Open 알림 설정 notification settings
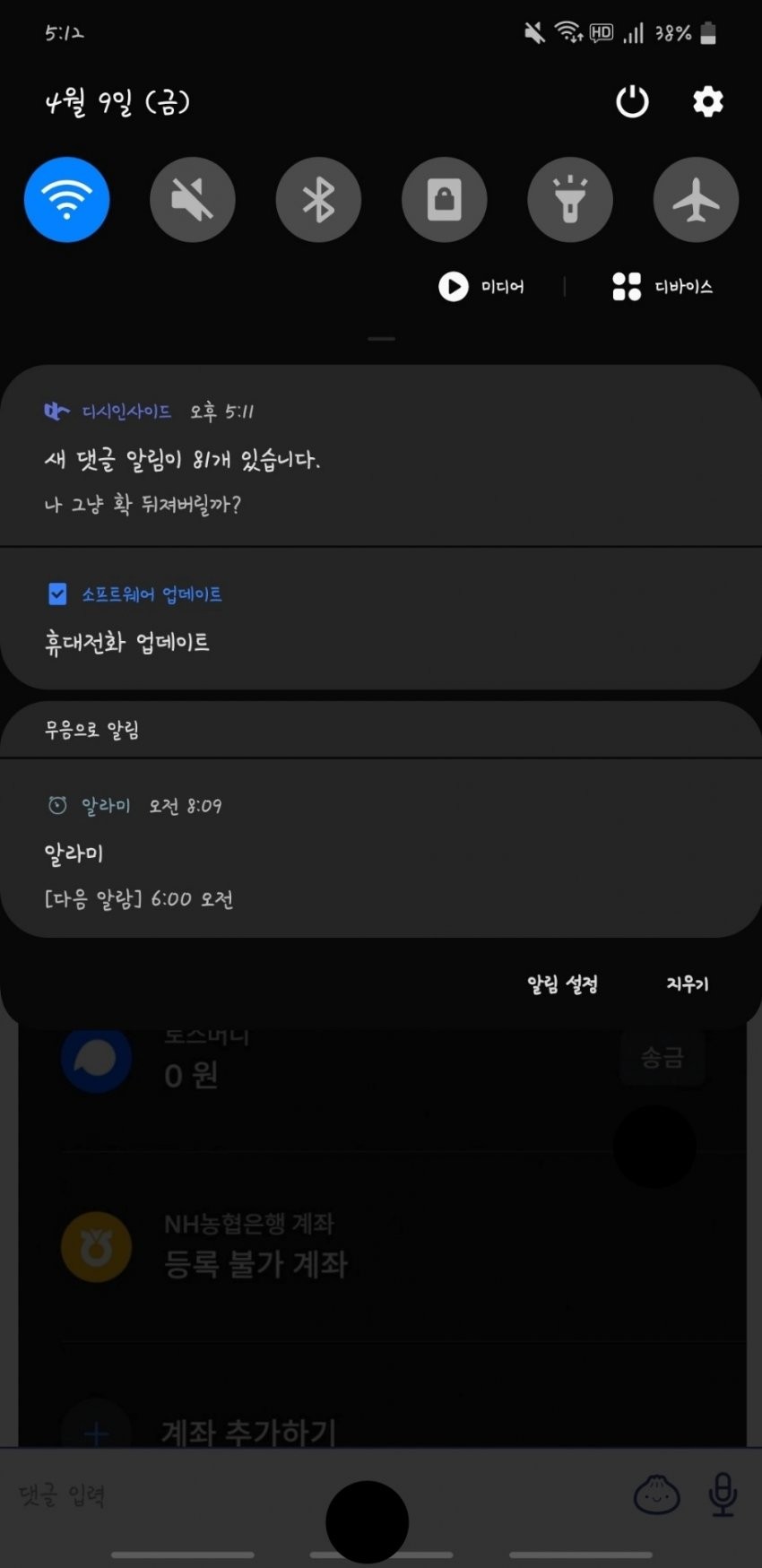Viewport: 762px width, 1568px height. click(x=562, y=984)
